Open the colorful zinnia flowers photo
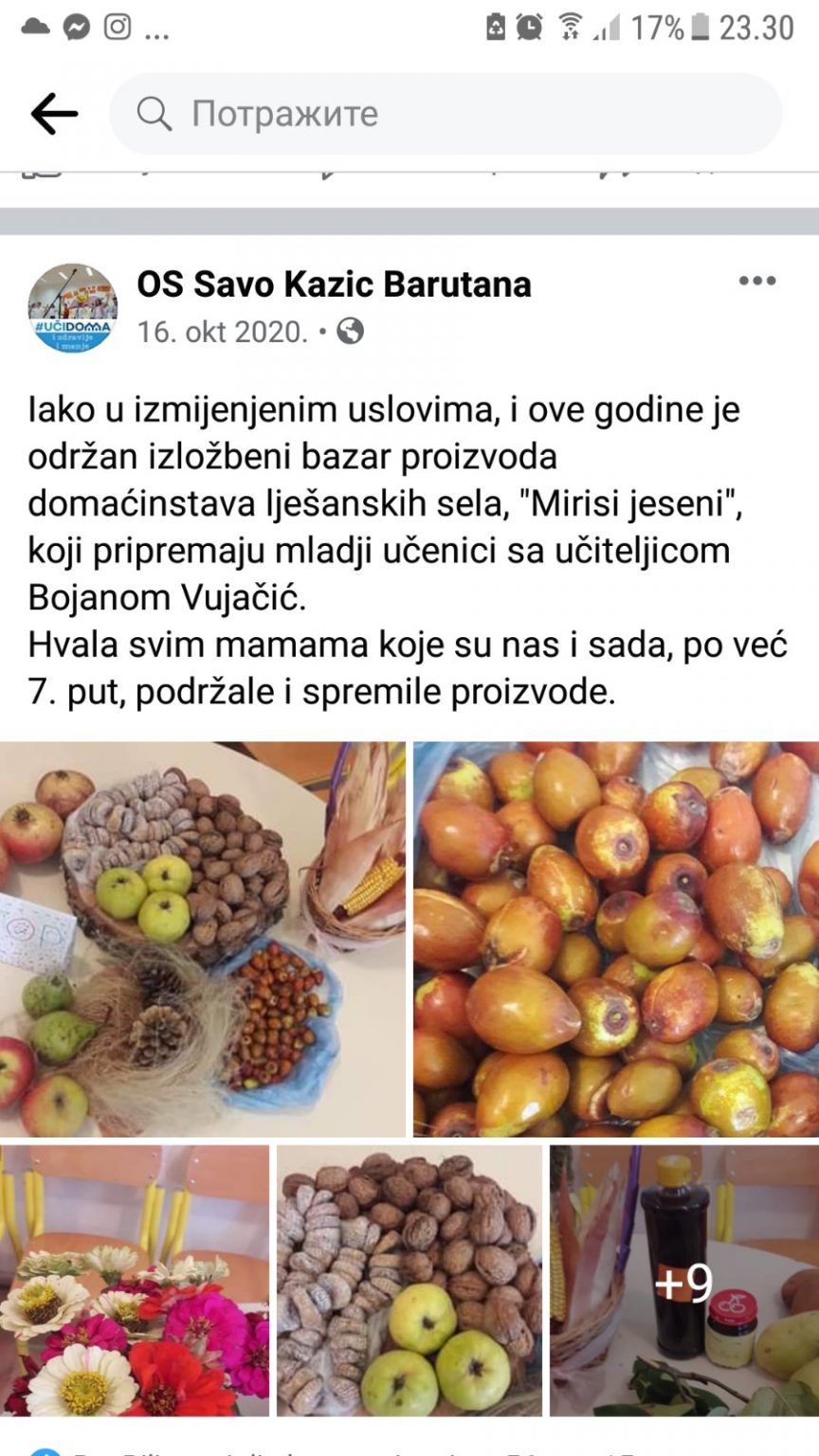This screenshot has height=1456, width=819. pyautogui.click(x=135, y=1281)
